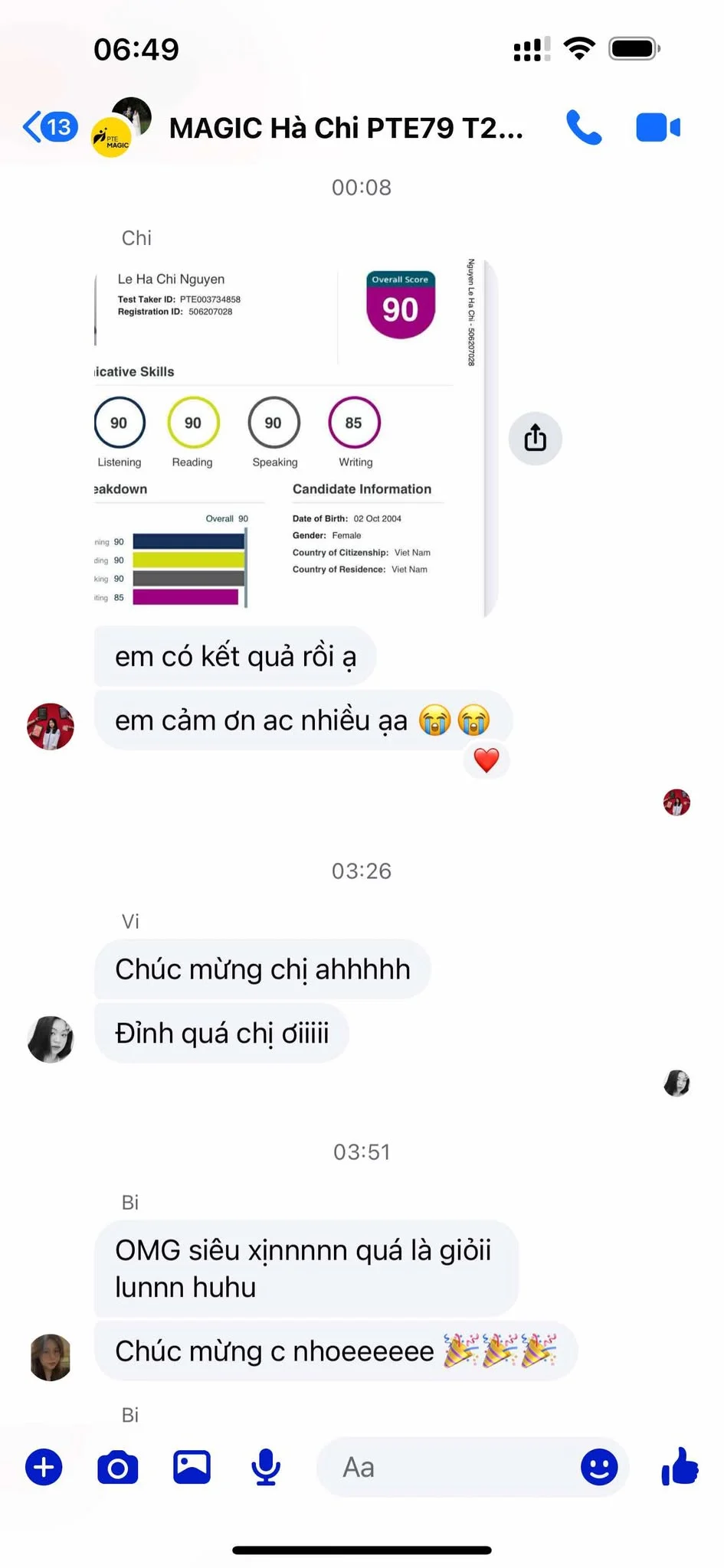The height and width of the screenshot is (1568, 724).
Task: View the heart reaction on Chi's message
Action: tap(486, 759)
